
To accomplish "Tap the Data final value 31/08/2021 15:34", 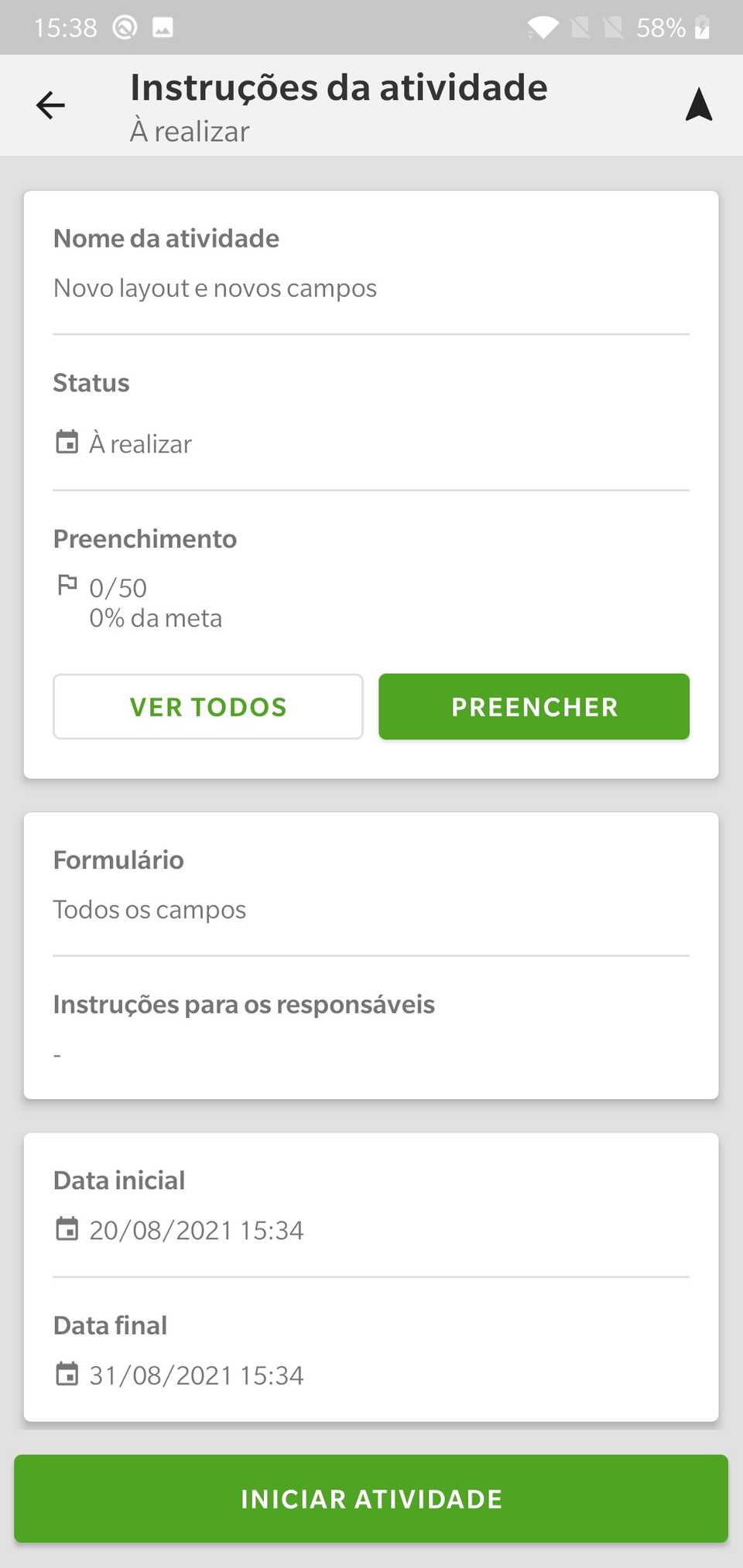I will tap(195, 1374).
